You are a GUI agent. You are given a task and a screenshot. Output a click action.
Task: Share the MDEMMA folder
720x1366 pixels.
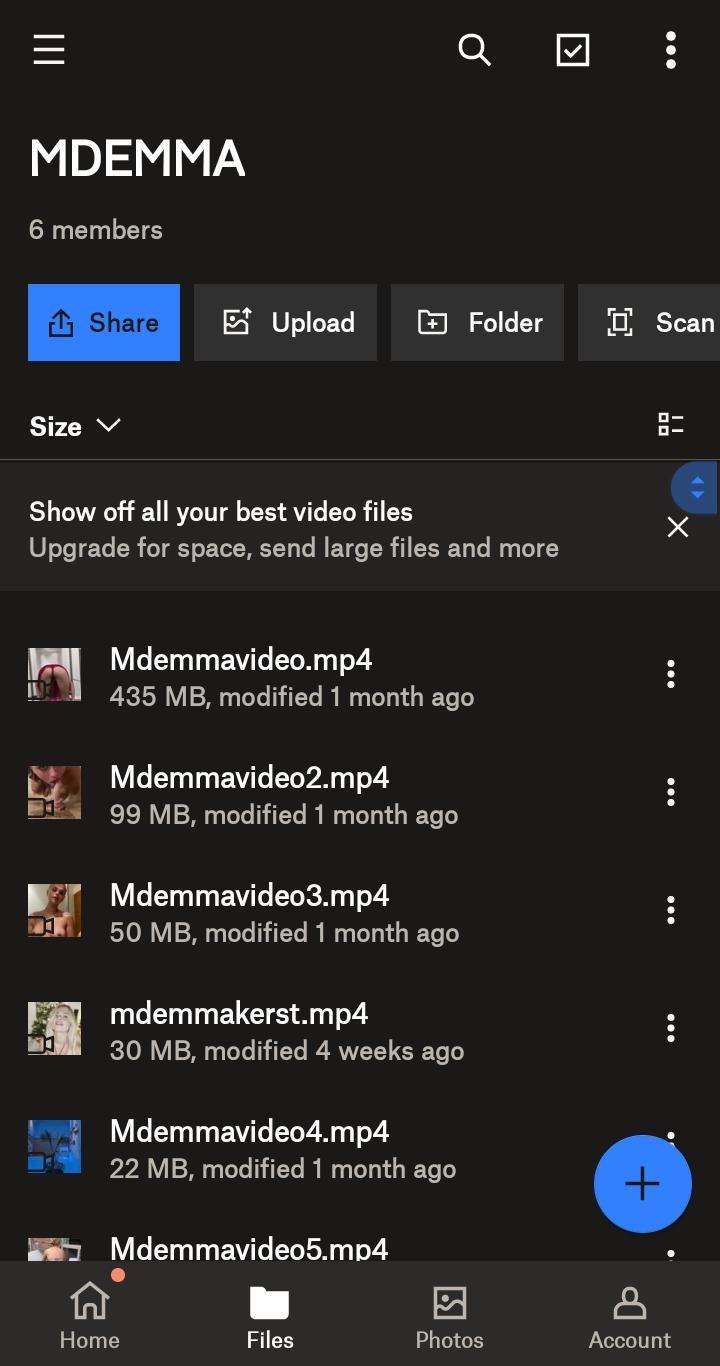(104, 322)
